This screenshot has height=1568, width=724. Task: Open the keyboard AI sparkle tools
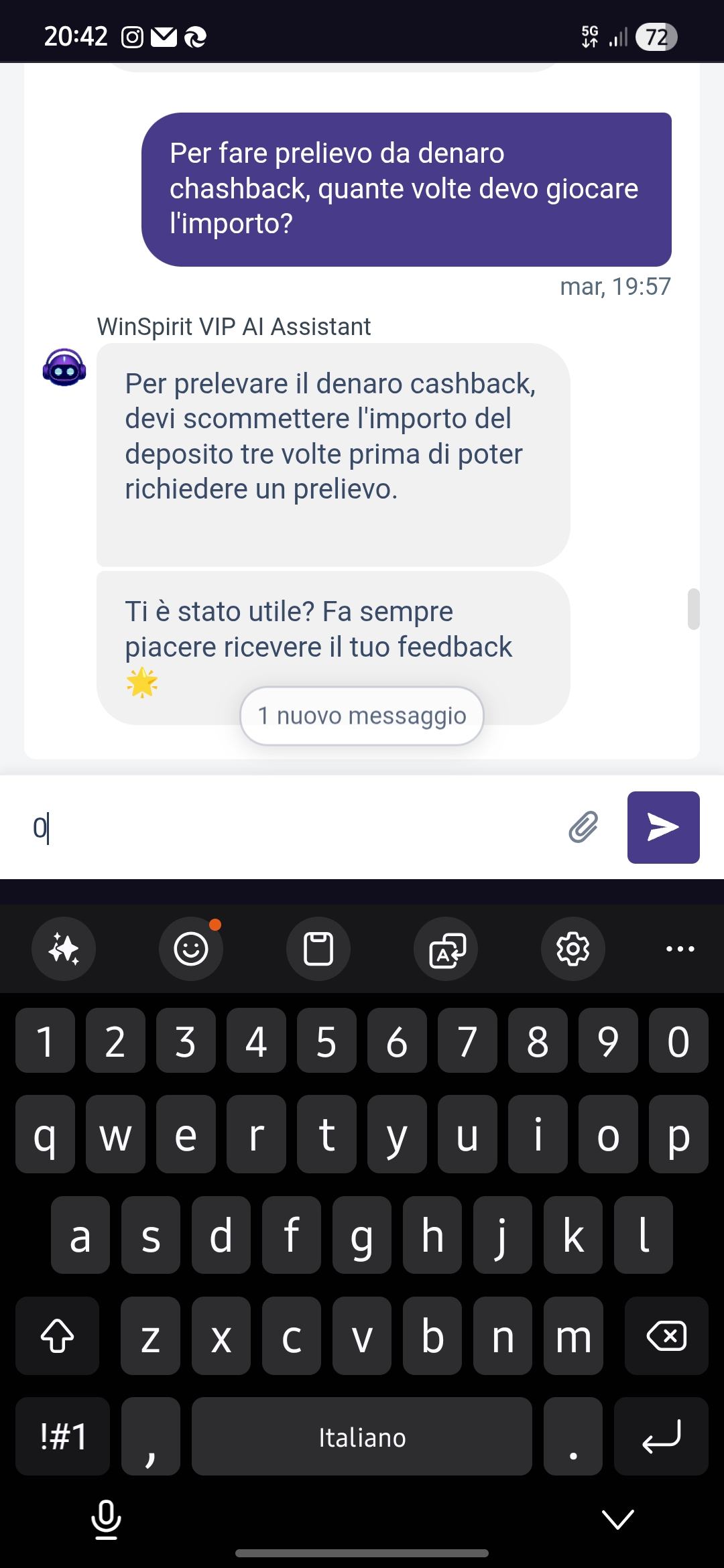point(64,949)
